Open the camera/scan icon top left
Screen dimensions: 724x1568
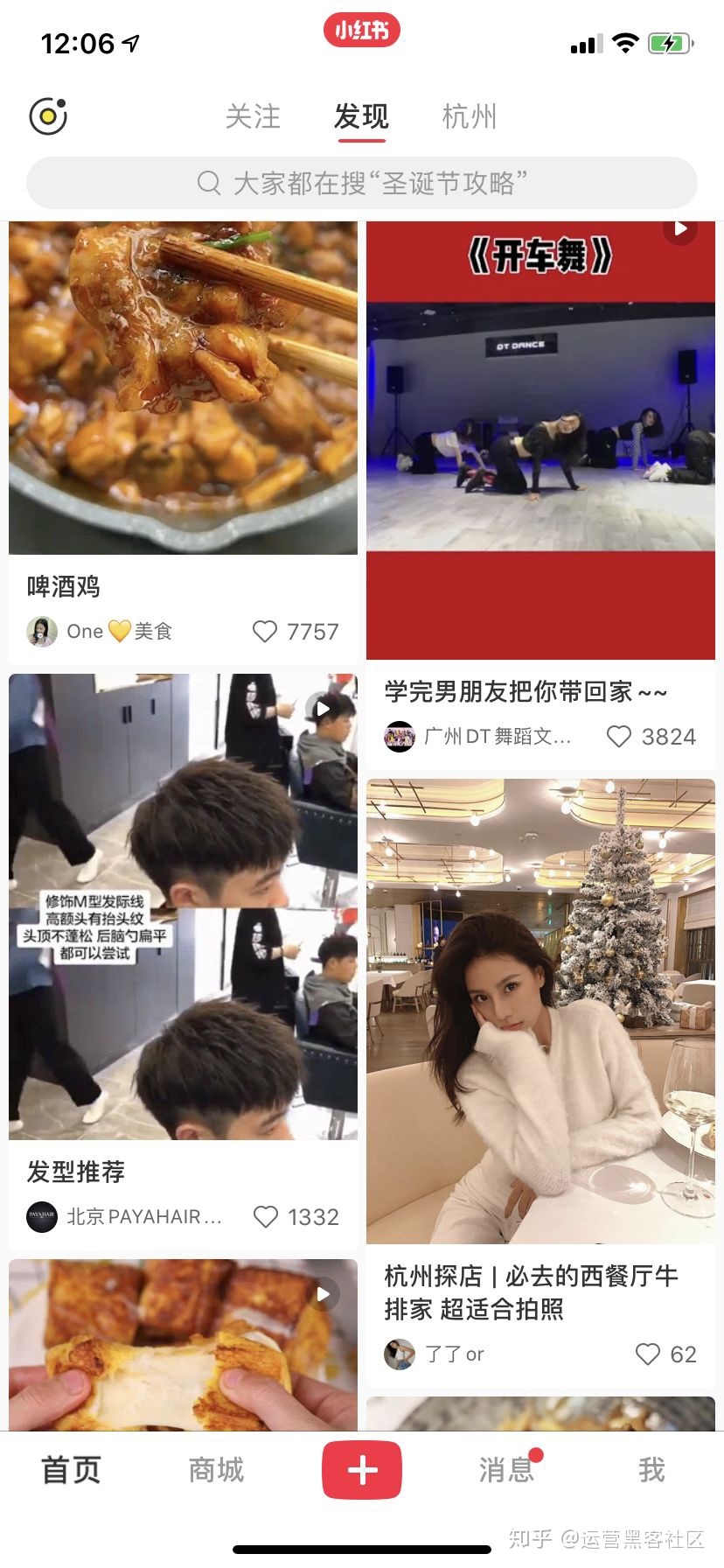(48, 115)
